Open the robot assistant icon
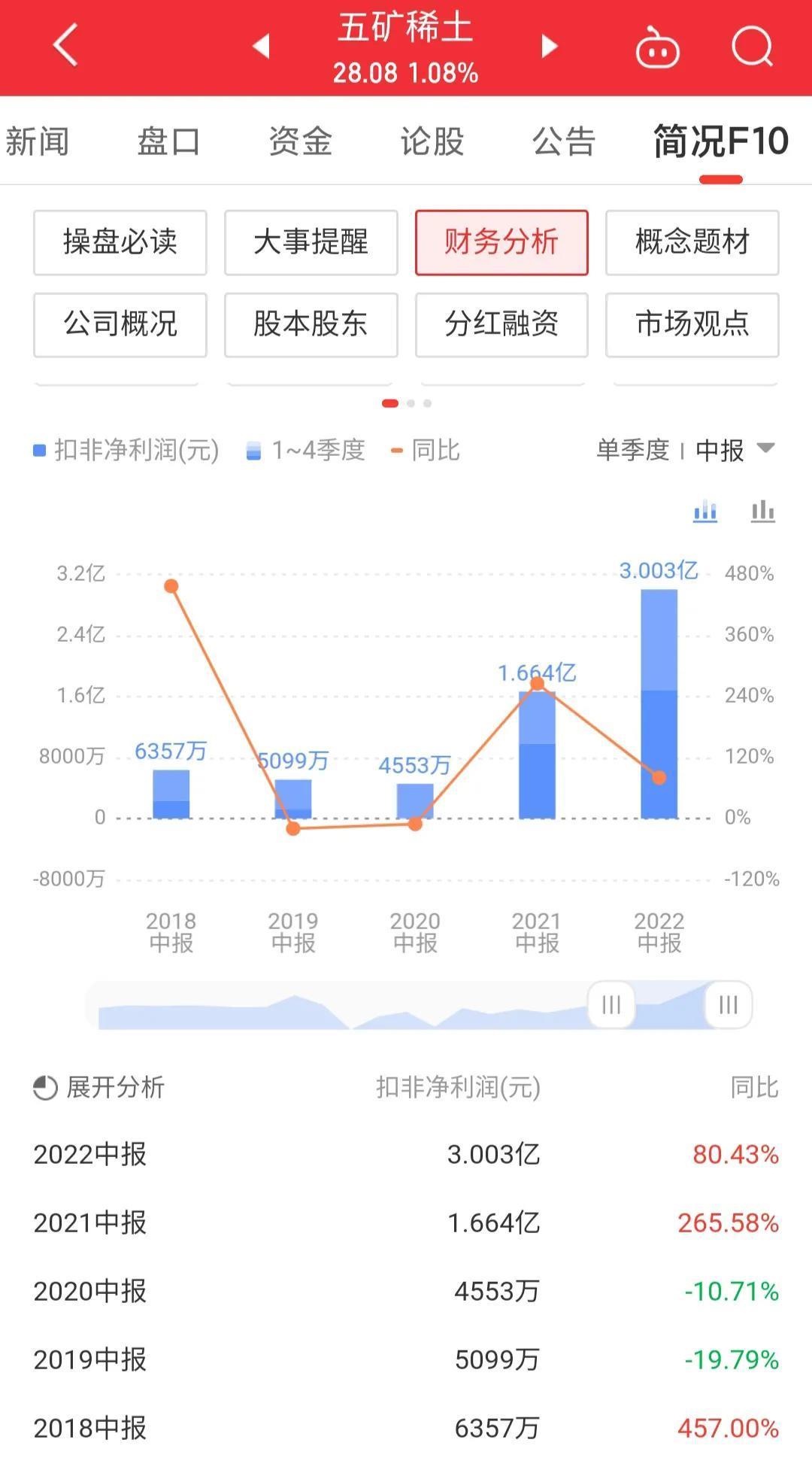This screenshot has height=1470, width=812. [657, 47]
